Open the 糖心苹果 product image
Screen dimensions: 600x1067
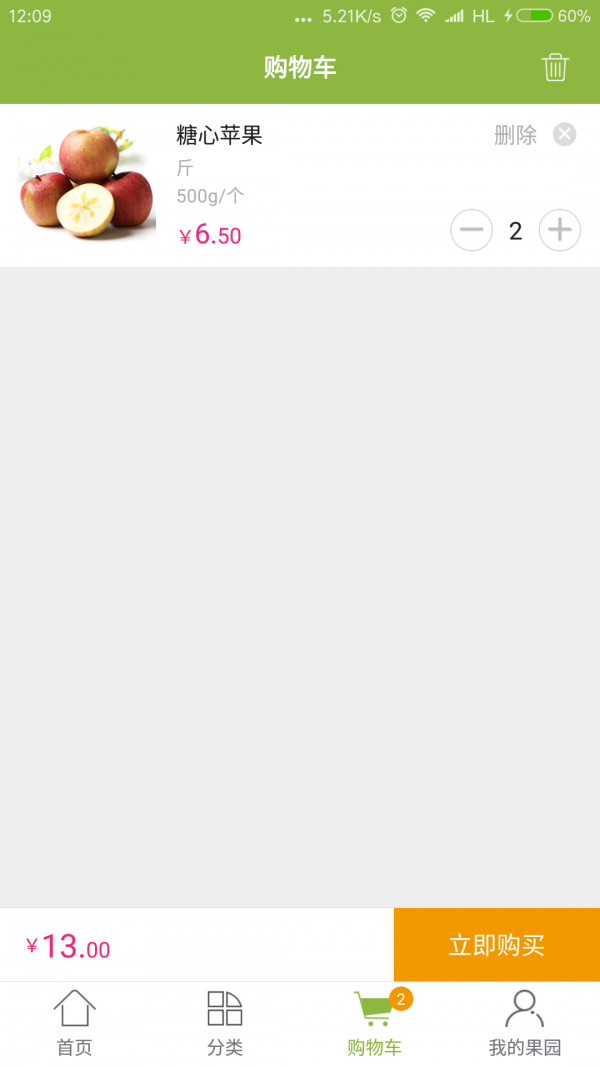[86, 184]
